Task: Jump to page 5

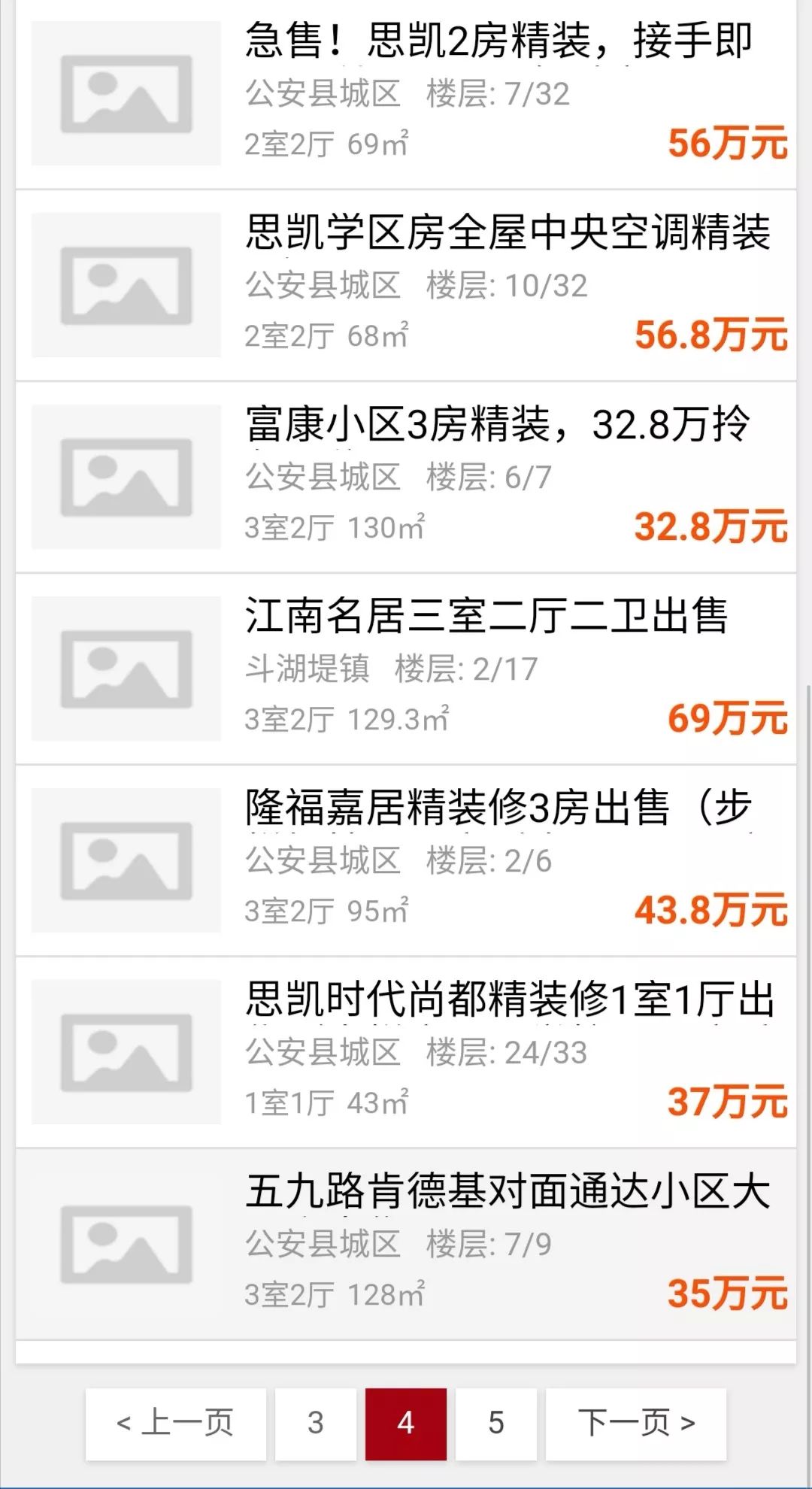Action: [496, 1423]
